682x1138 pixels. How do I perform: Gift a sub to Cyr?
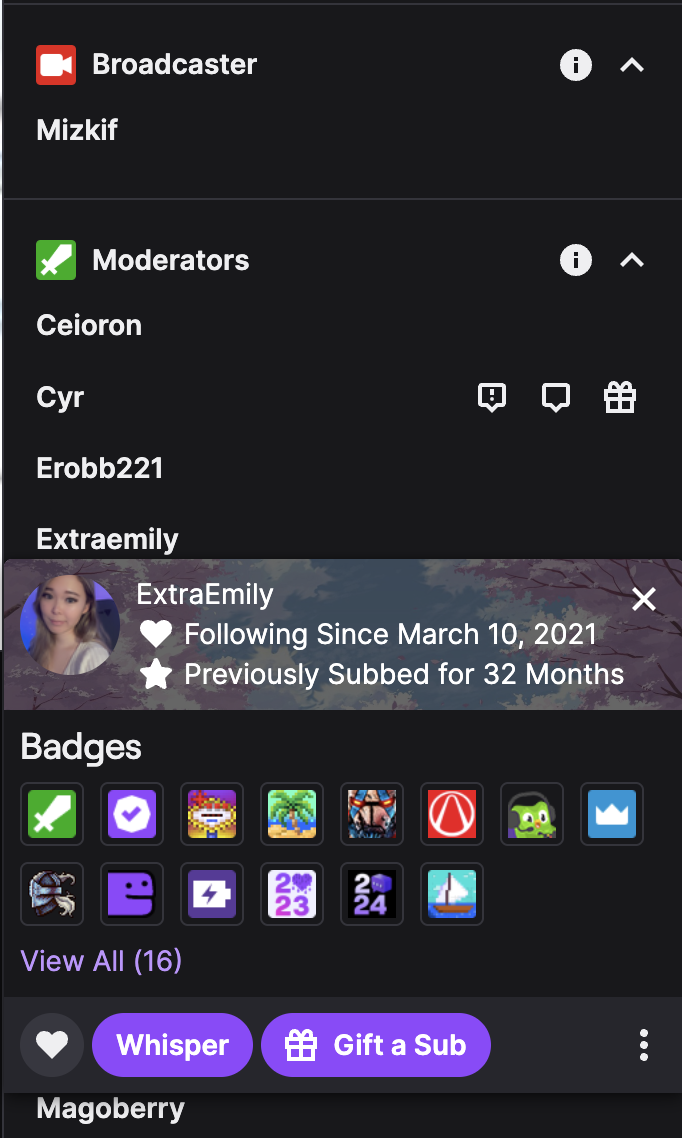click(620, 397)
